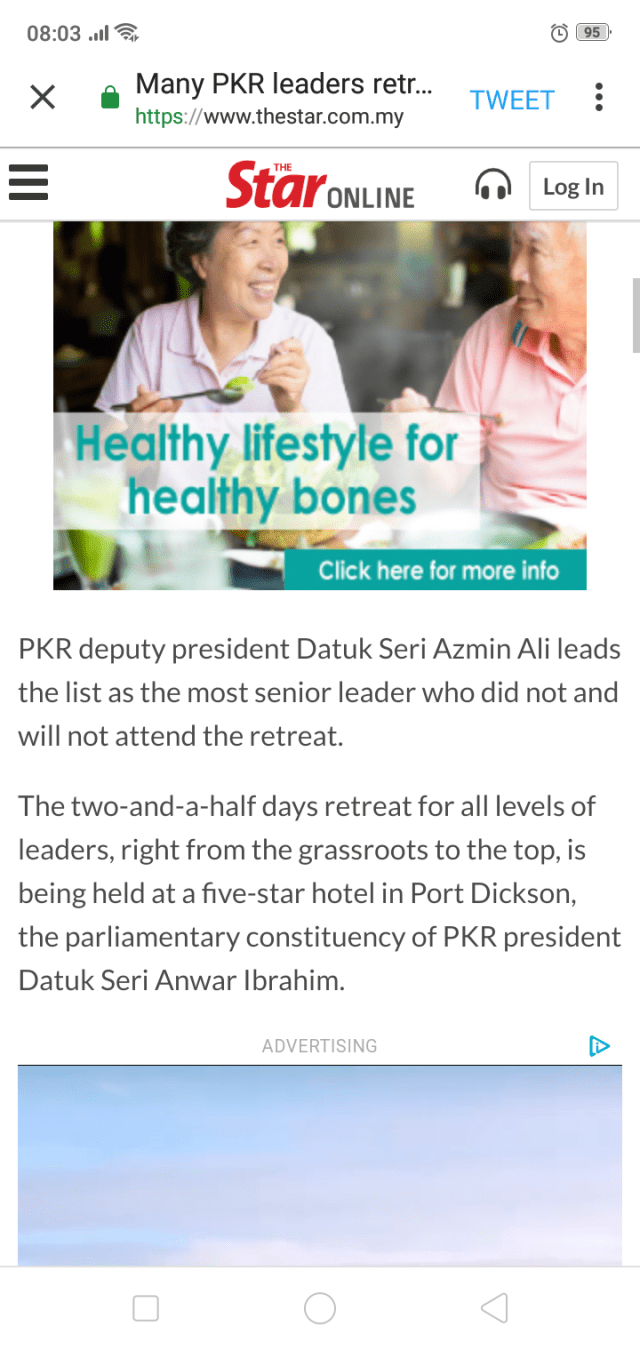This screenshot has width=640, height=1351.
Task: Tap the TWEET button
Action: 512,100
